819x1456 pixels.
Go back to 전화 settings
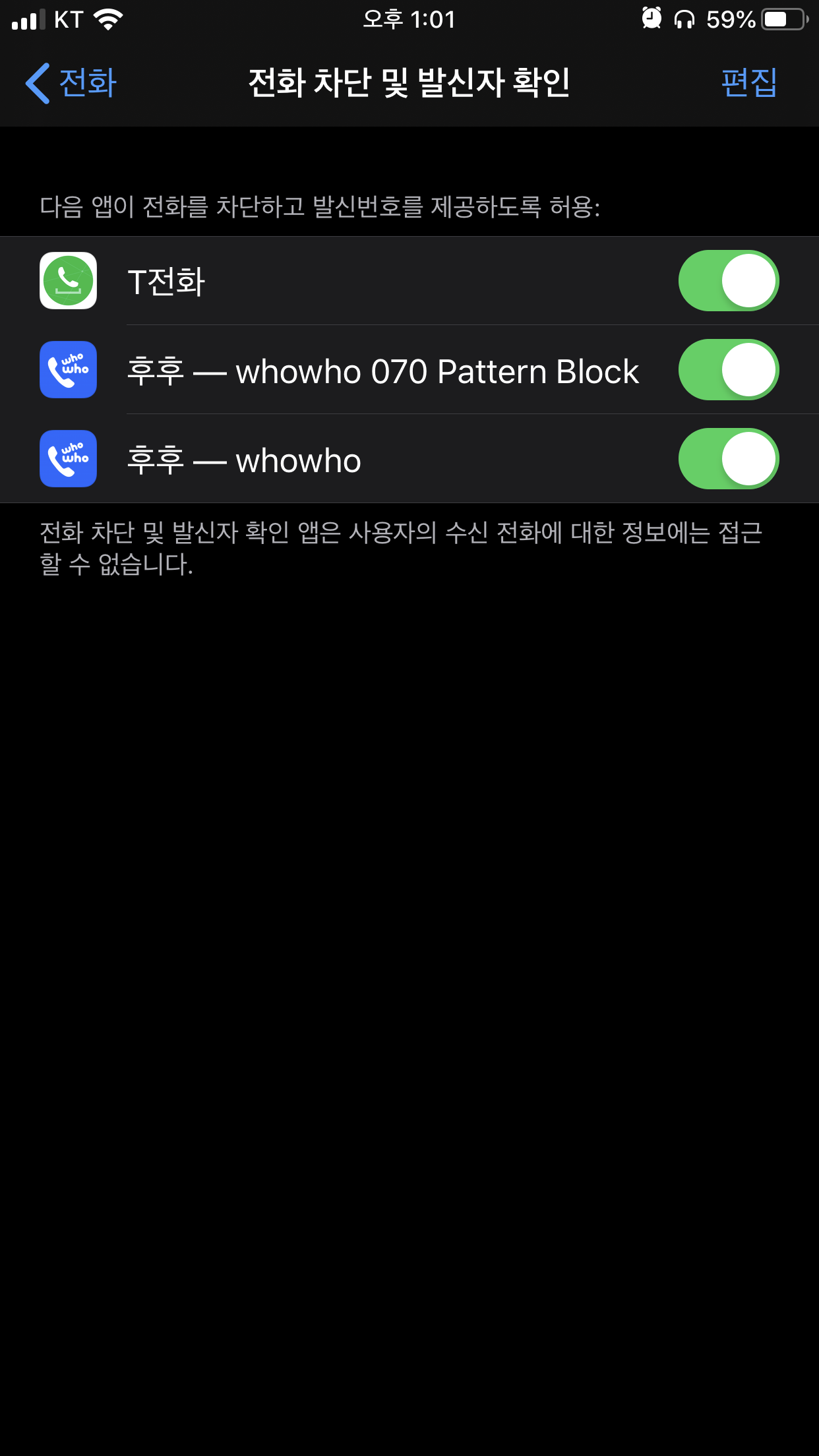click(x=71, y=83)
